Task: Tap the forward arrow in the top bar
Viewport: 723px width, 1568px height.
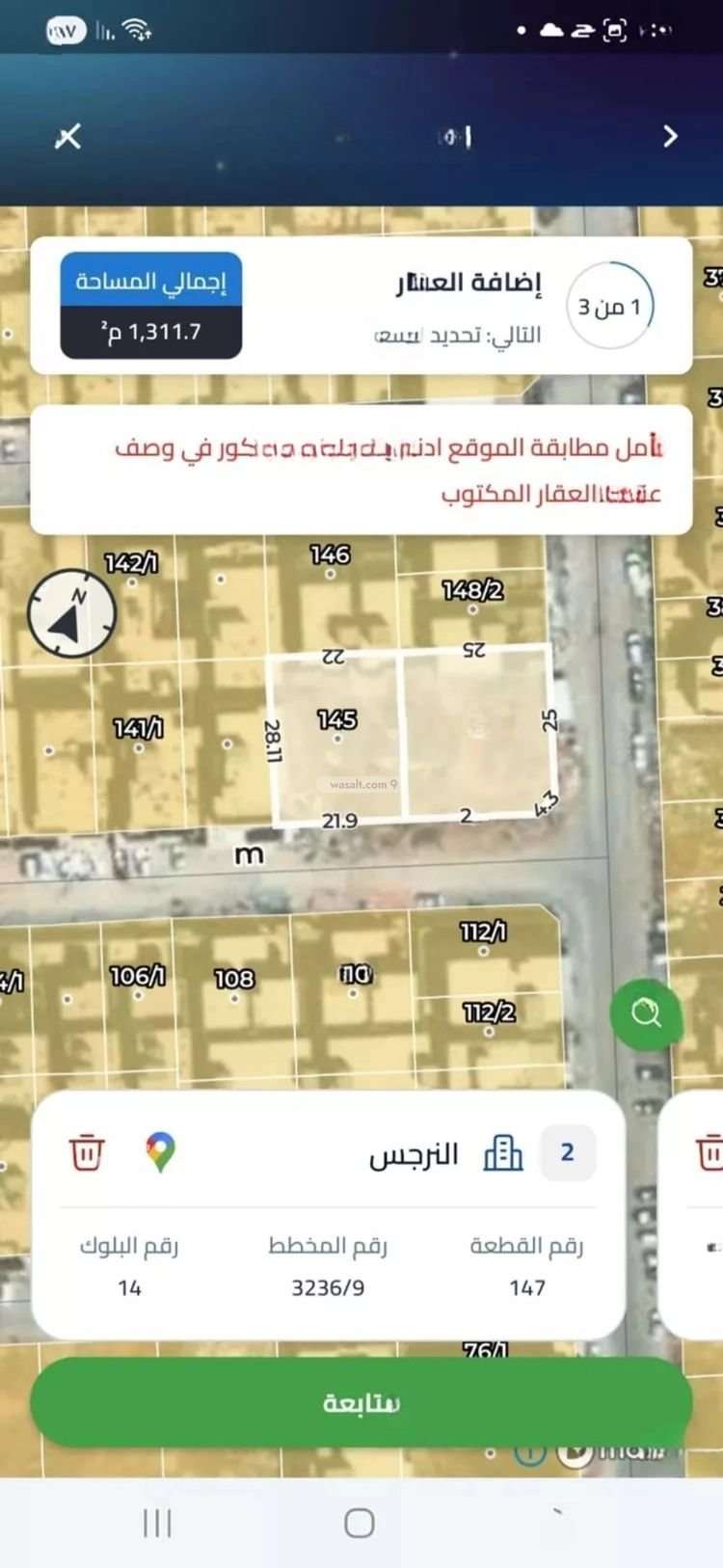Action: (x=671, y=137)
